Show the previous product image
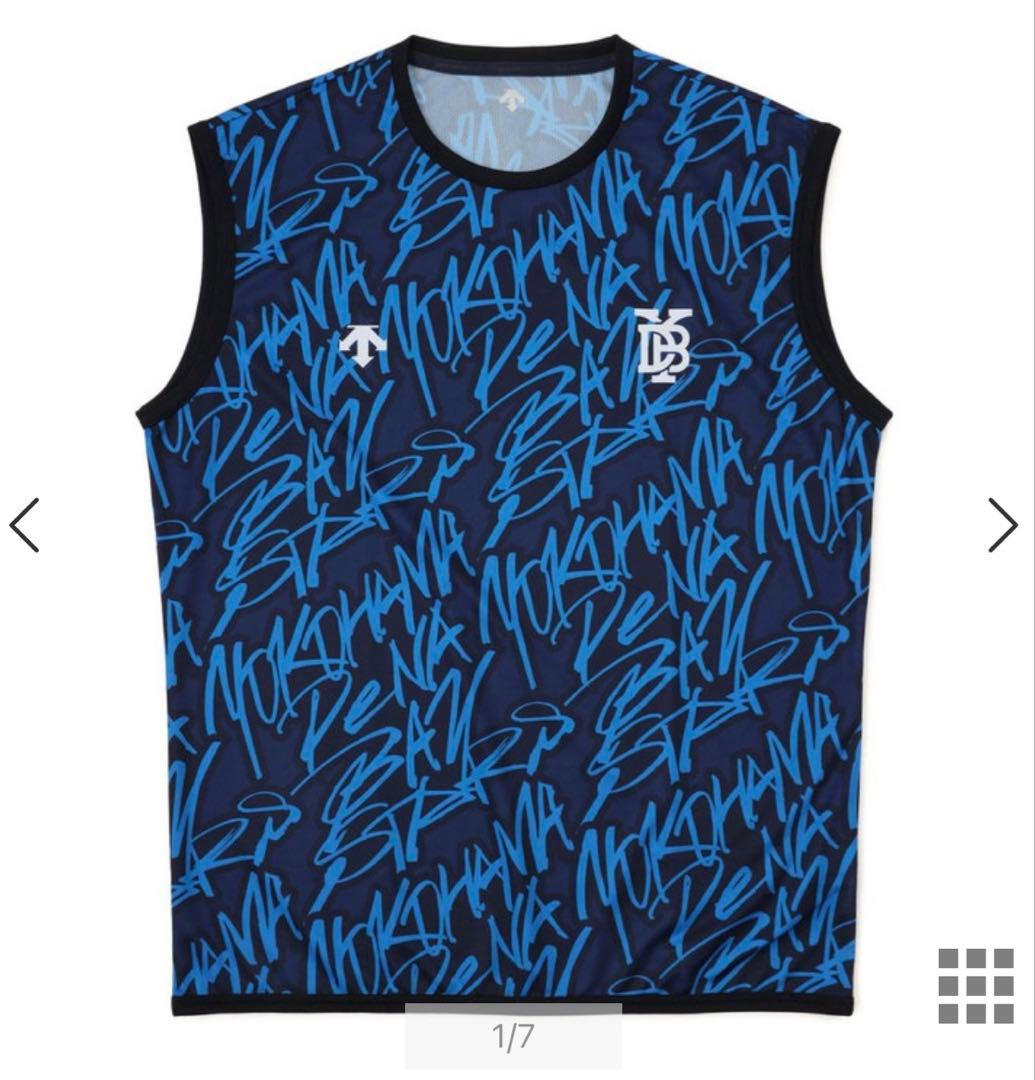 coord(25,525)
